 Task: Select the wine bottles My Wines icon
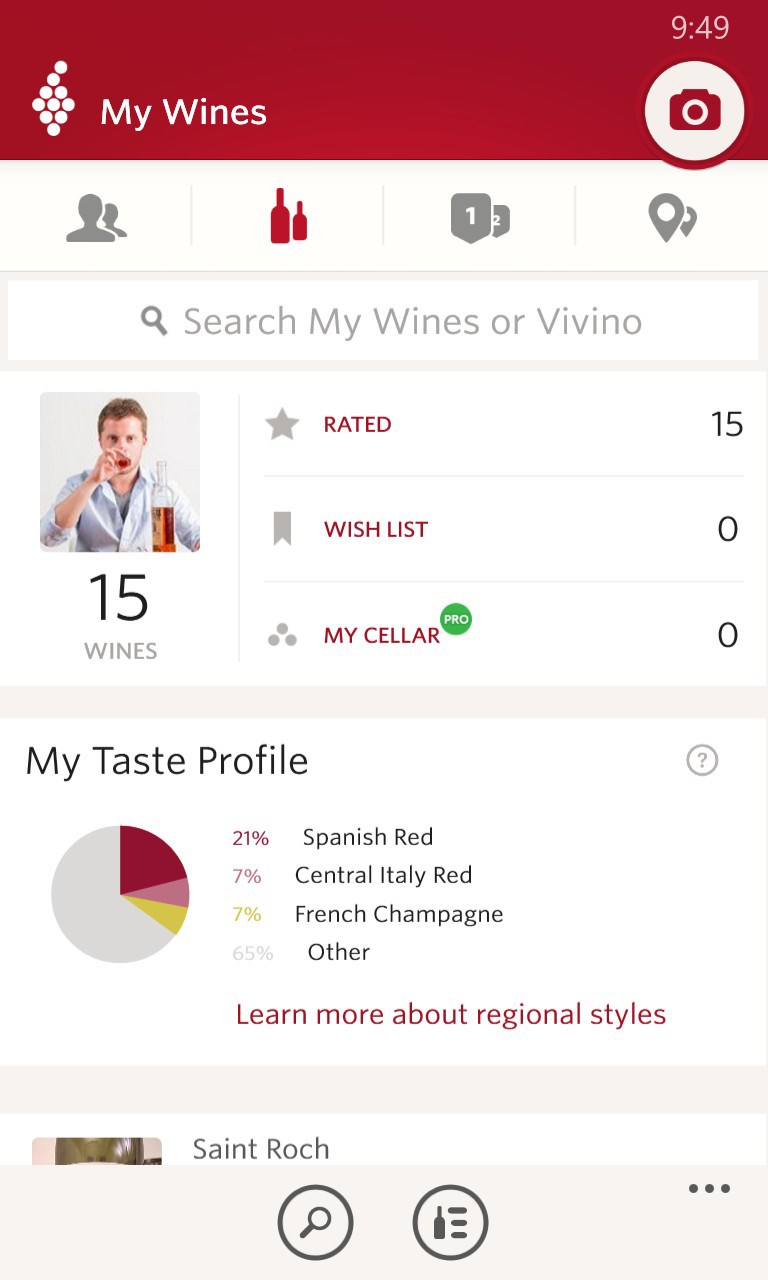click(288, 215)
